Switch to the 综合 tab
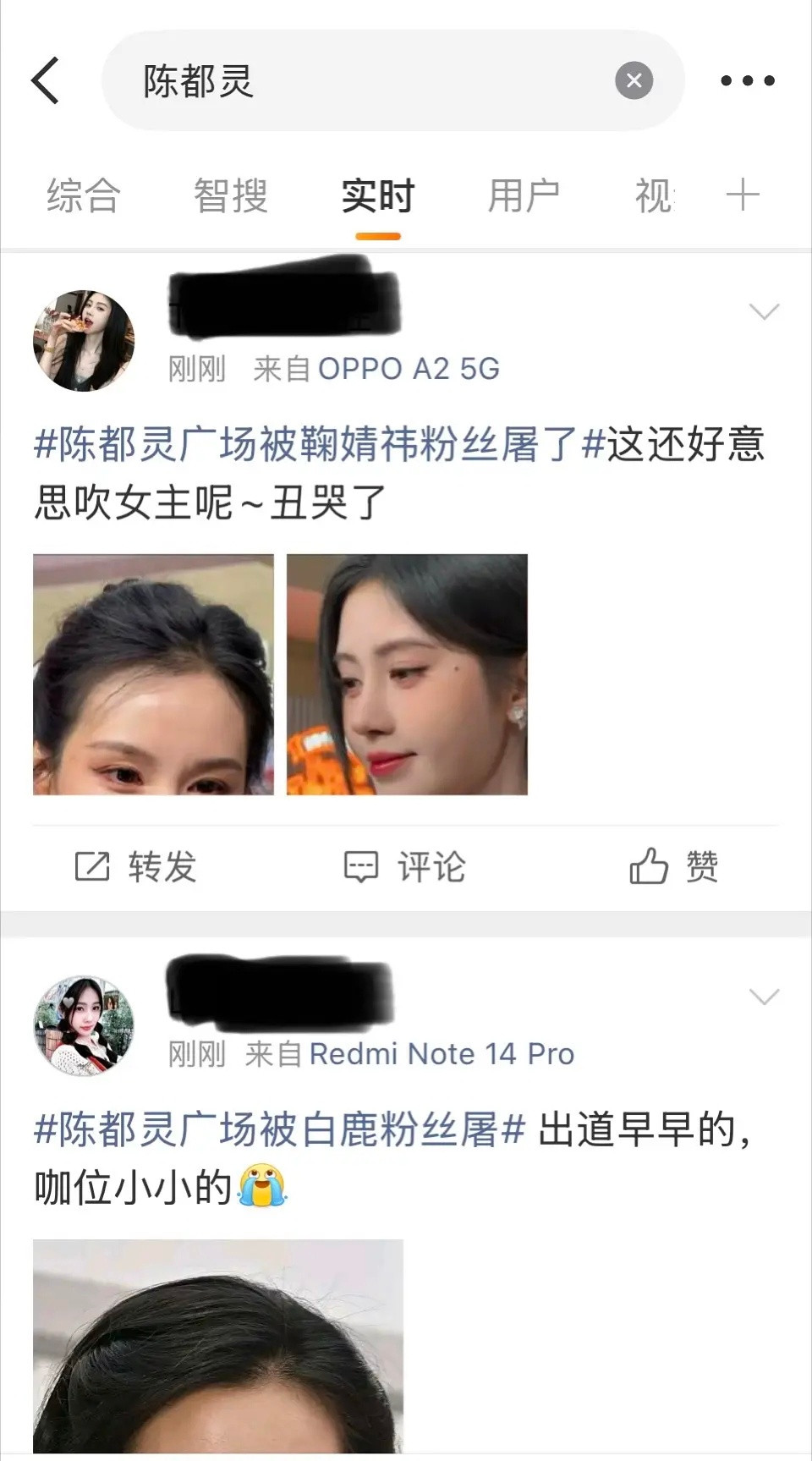Screen dimensions: 812x1461 tap(84, 196)
